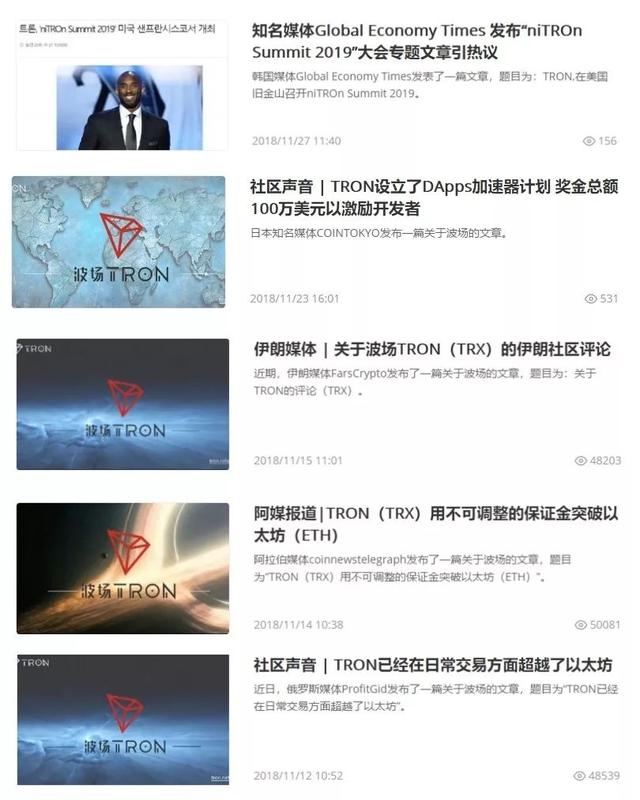The image size is (640, 800).
Task: View the article TRON已经在日常交易方面超越了以太坊
Action: 431,665
